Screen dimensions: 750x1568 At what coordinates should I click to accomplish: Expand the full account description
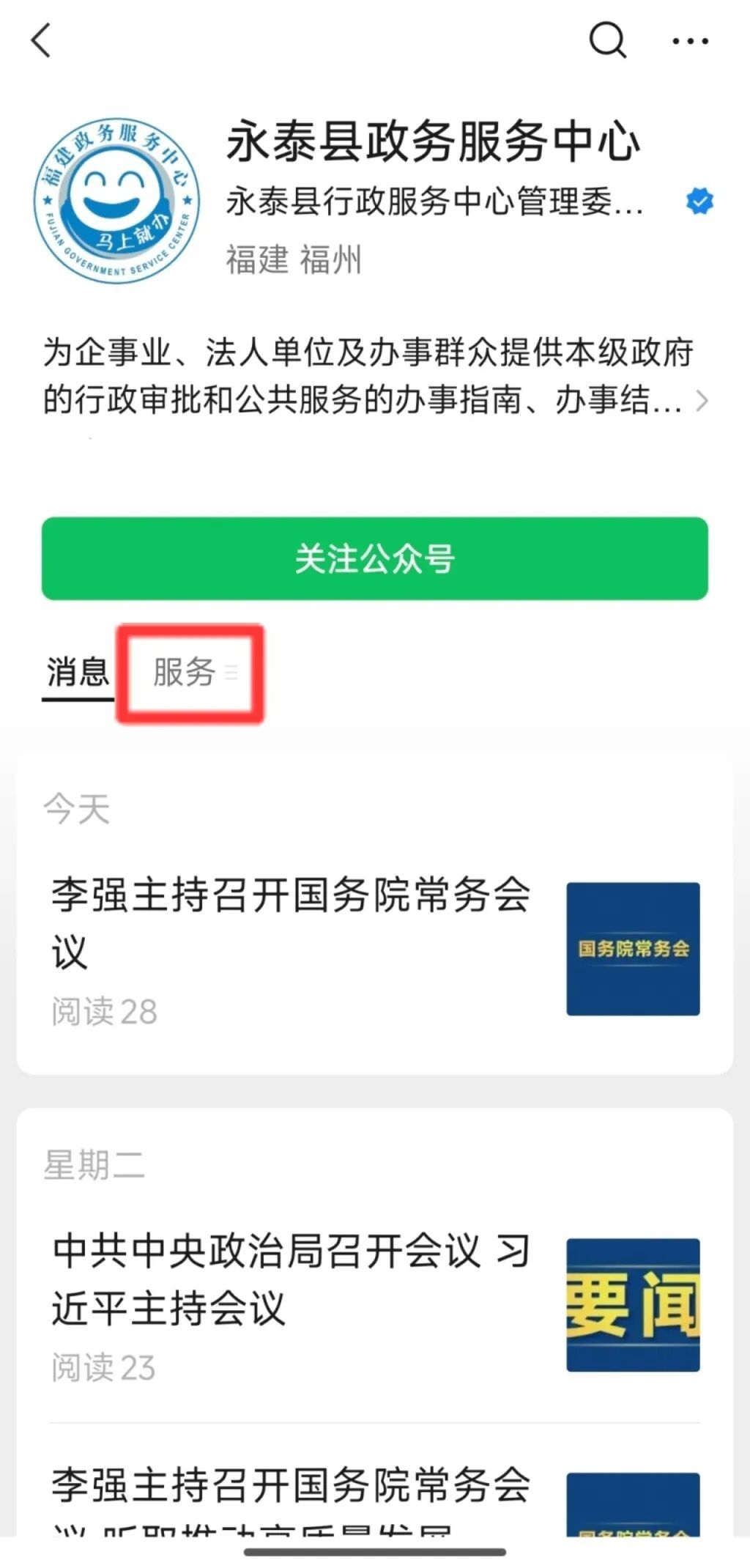tap(701, 401)
